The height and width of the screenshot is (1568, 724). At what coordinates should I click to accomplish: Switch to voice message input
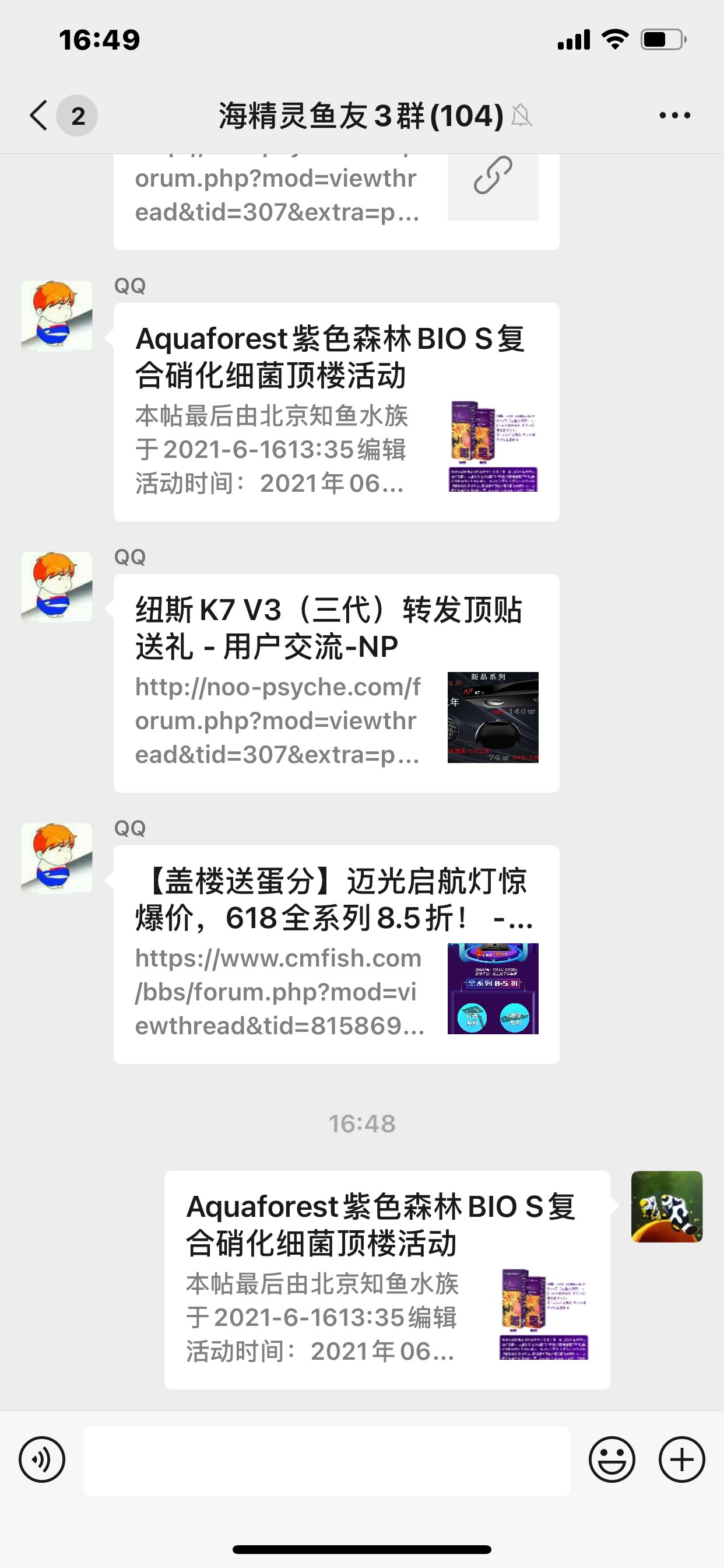point(42,1459)
